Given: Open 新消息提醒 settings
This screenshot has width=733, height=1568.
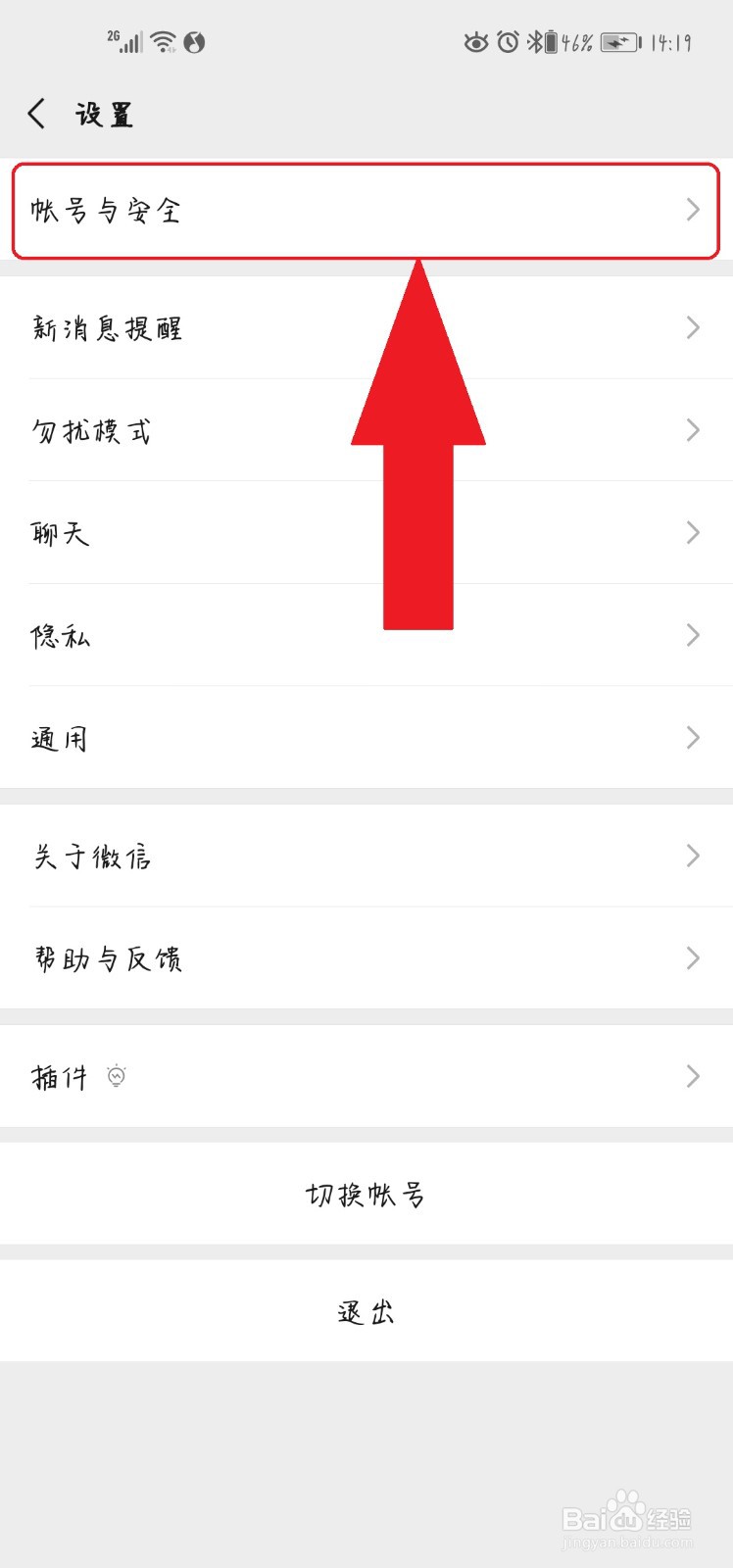Looking at the screenshot, I should pyautogui.click(x=366, y=328).
